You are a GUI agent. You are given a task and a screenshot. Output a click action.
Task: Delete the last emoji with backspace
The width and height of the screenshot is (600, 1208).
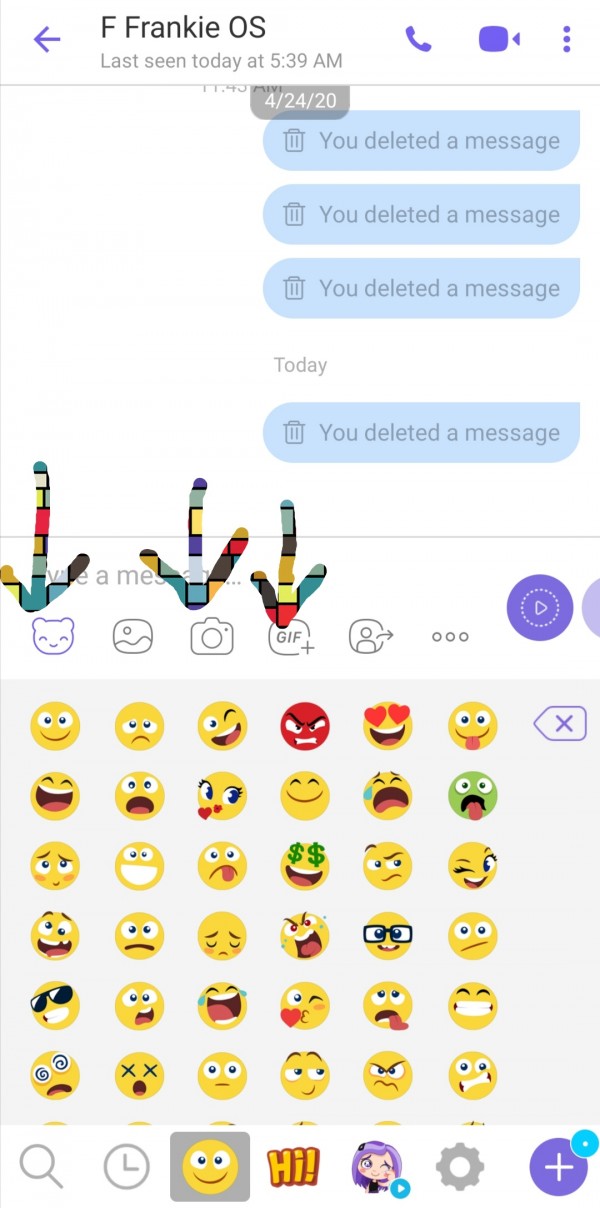pyautogui.click(x=560, y=723)
